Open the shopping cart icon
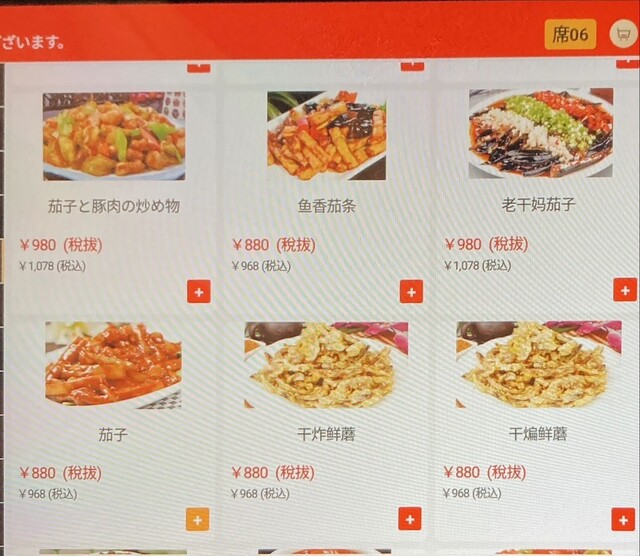The height and width of the screenshot is (556, 640). [622, 34]
